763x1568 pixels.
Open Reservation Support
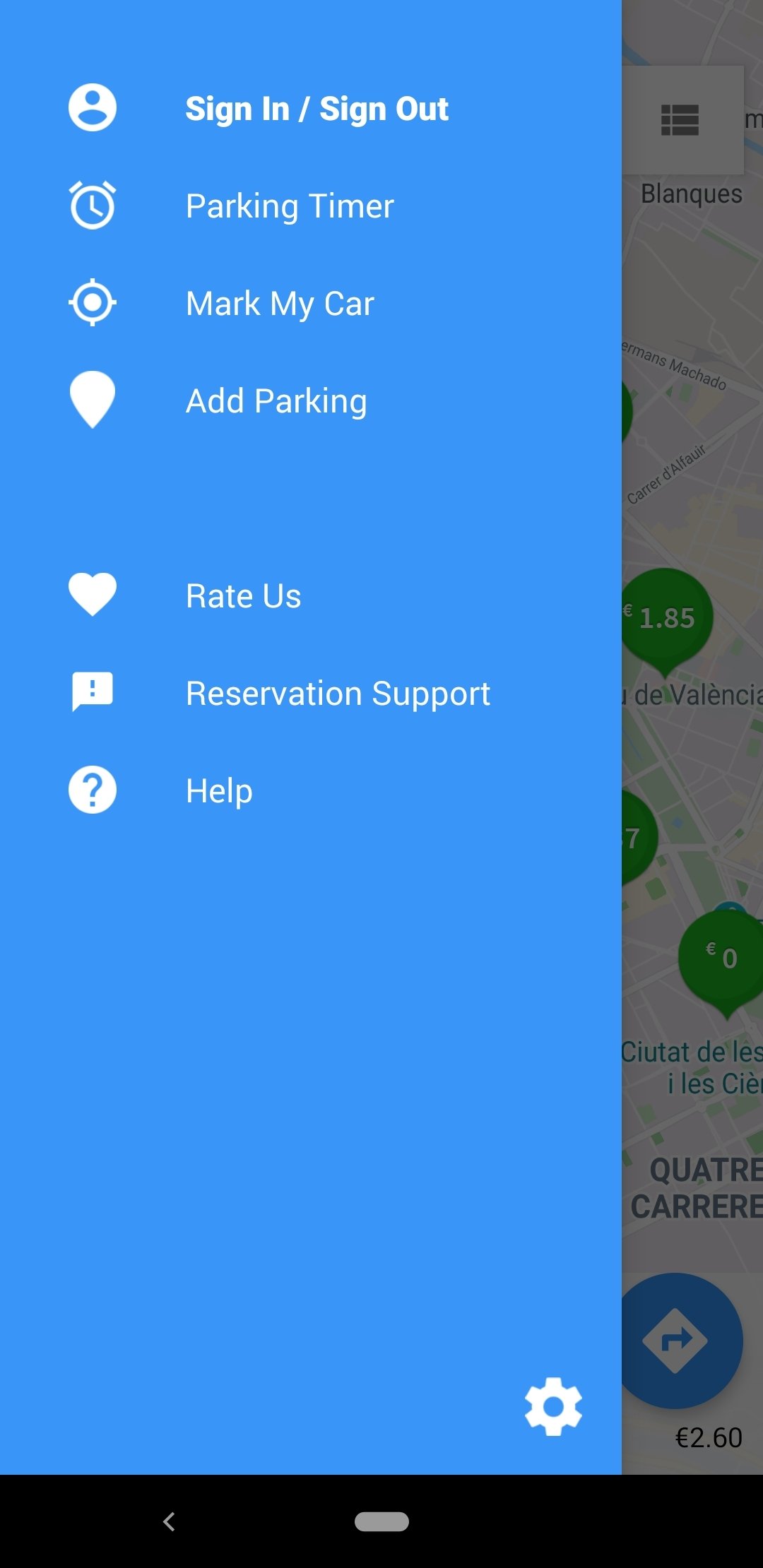[x=311, y=693]
